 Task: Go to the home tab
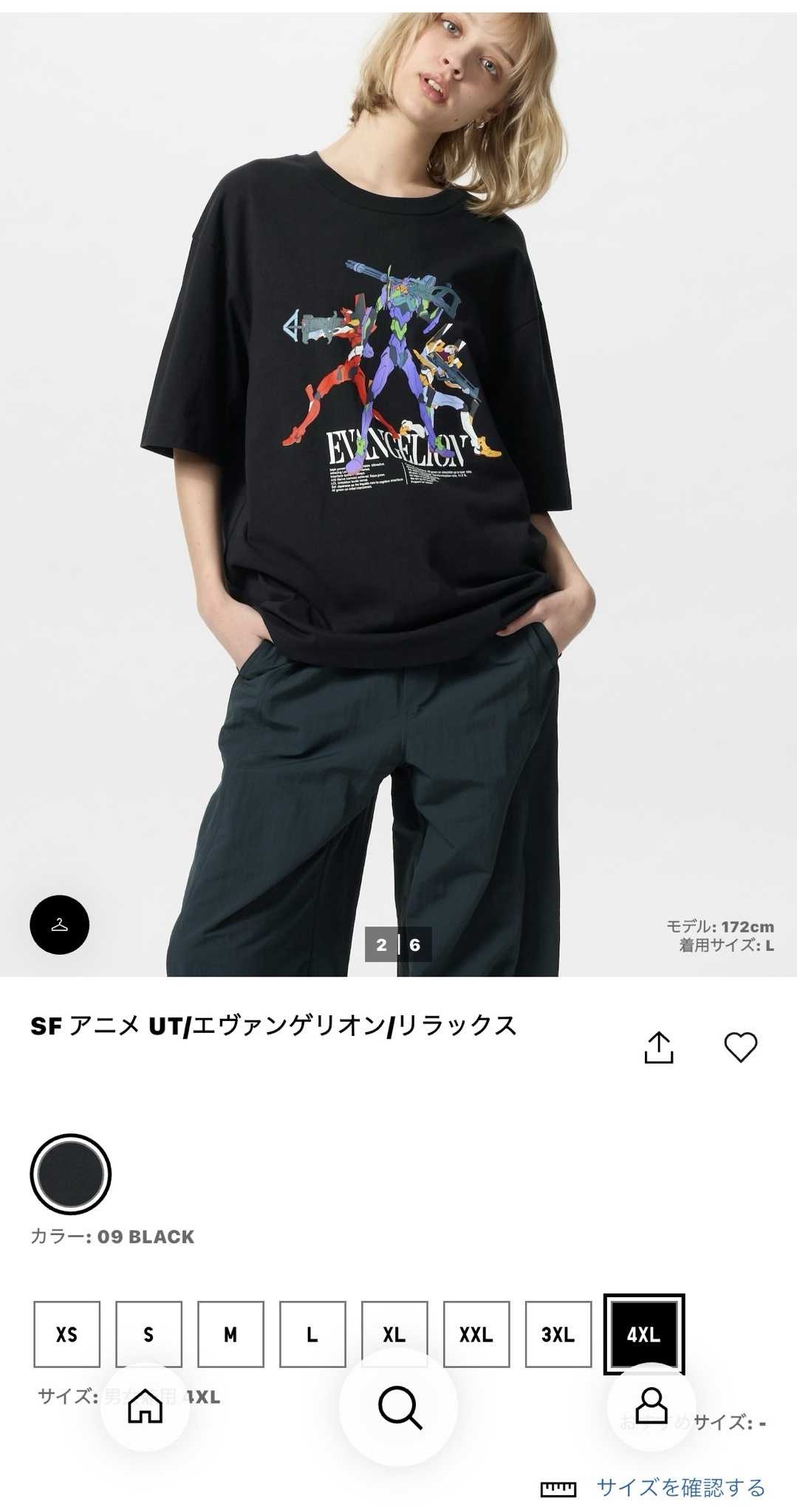145,1406
